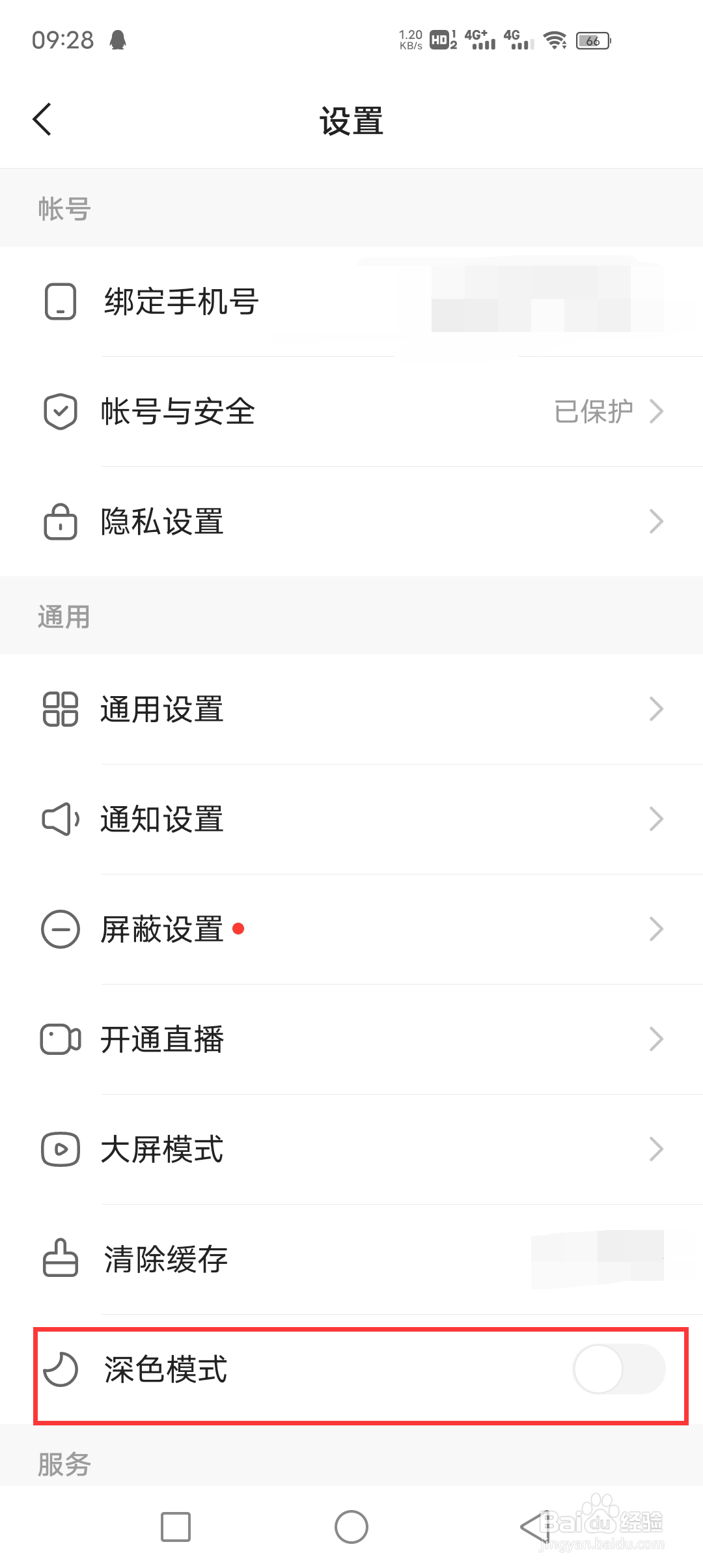Tap the system home button
703x1568 pixels.
[x=351, y=1527]
